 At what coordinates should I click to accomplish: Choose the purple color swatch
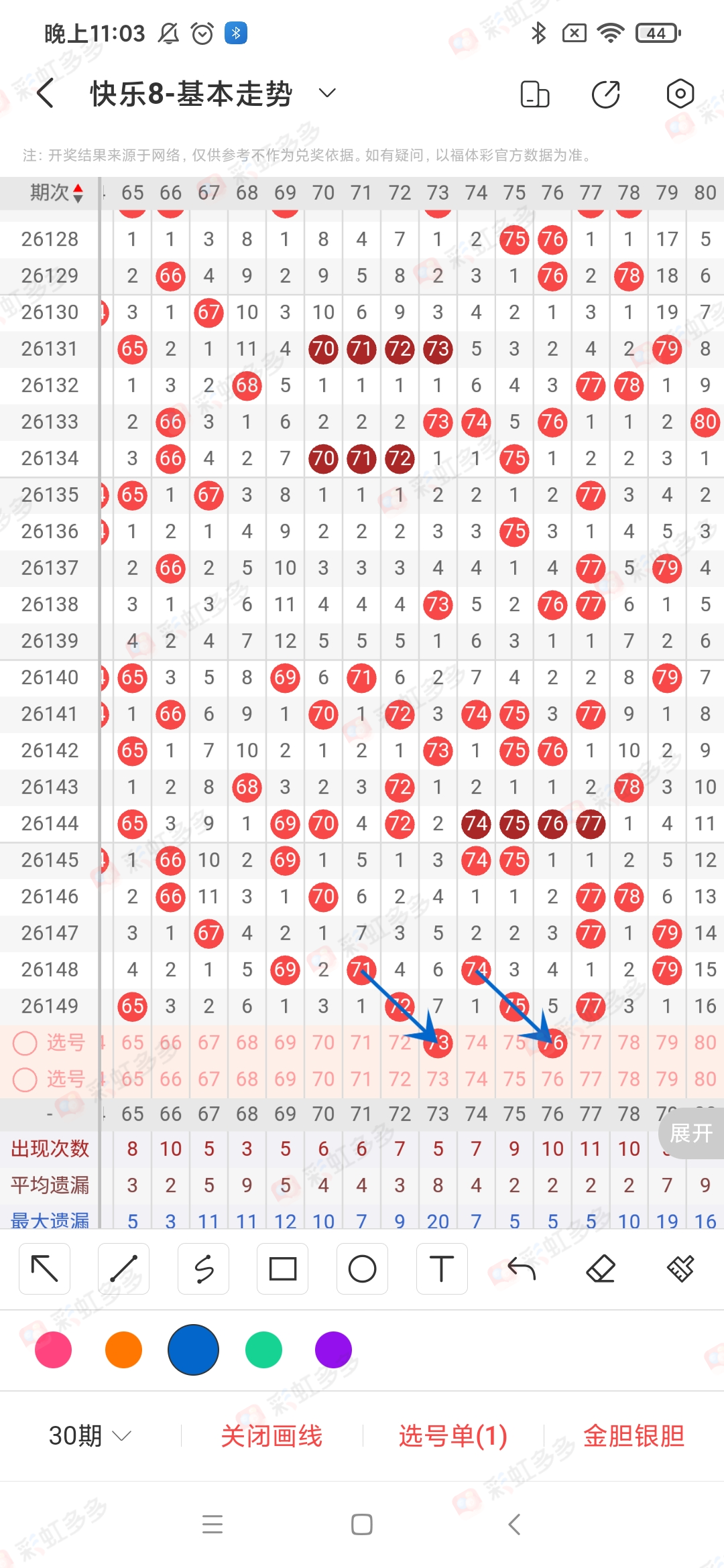pos(333,1350)
